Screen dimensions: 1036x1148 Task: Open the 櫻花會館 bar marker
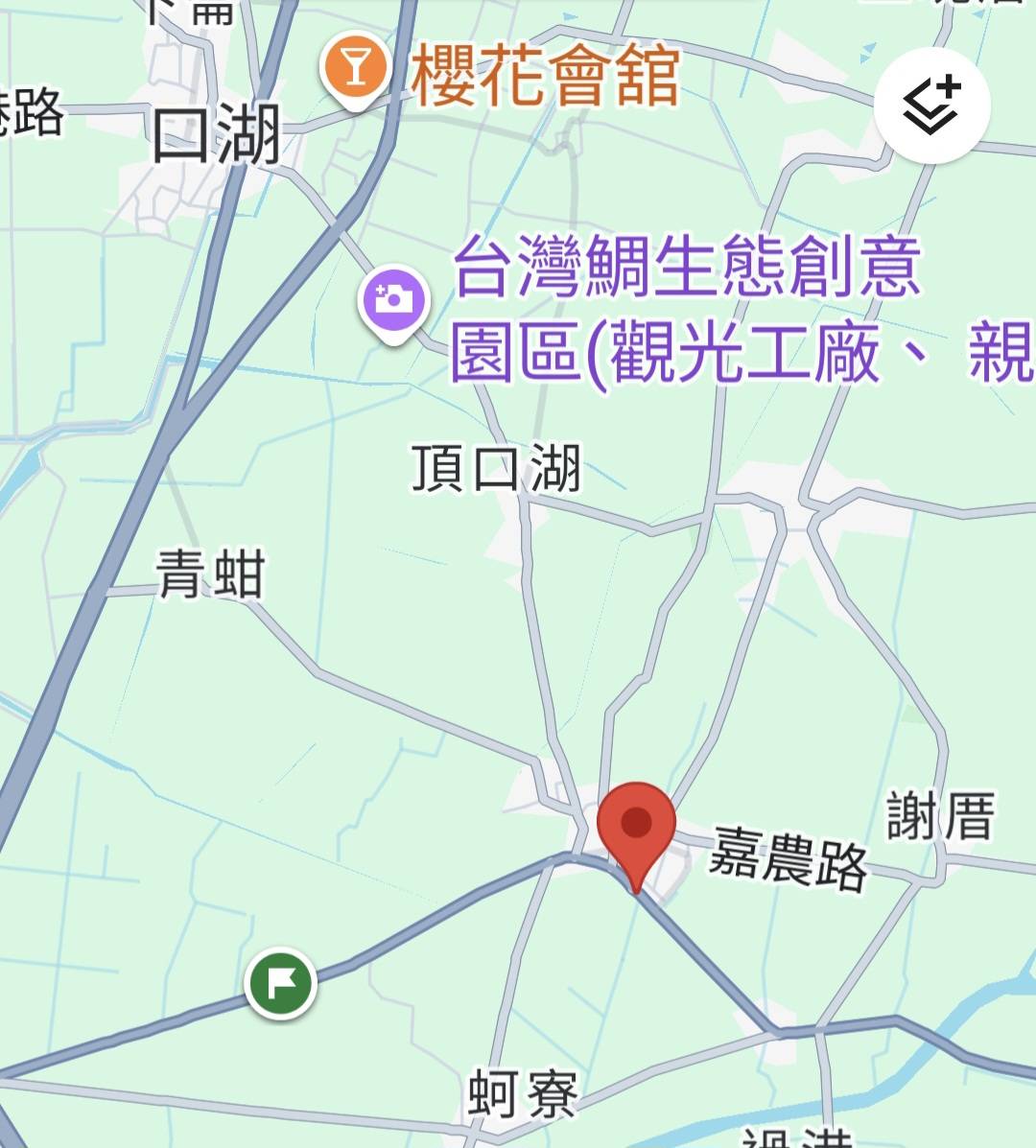click(356, 69)
